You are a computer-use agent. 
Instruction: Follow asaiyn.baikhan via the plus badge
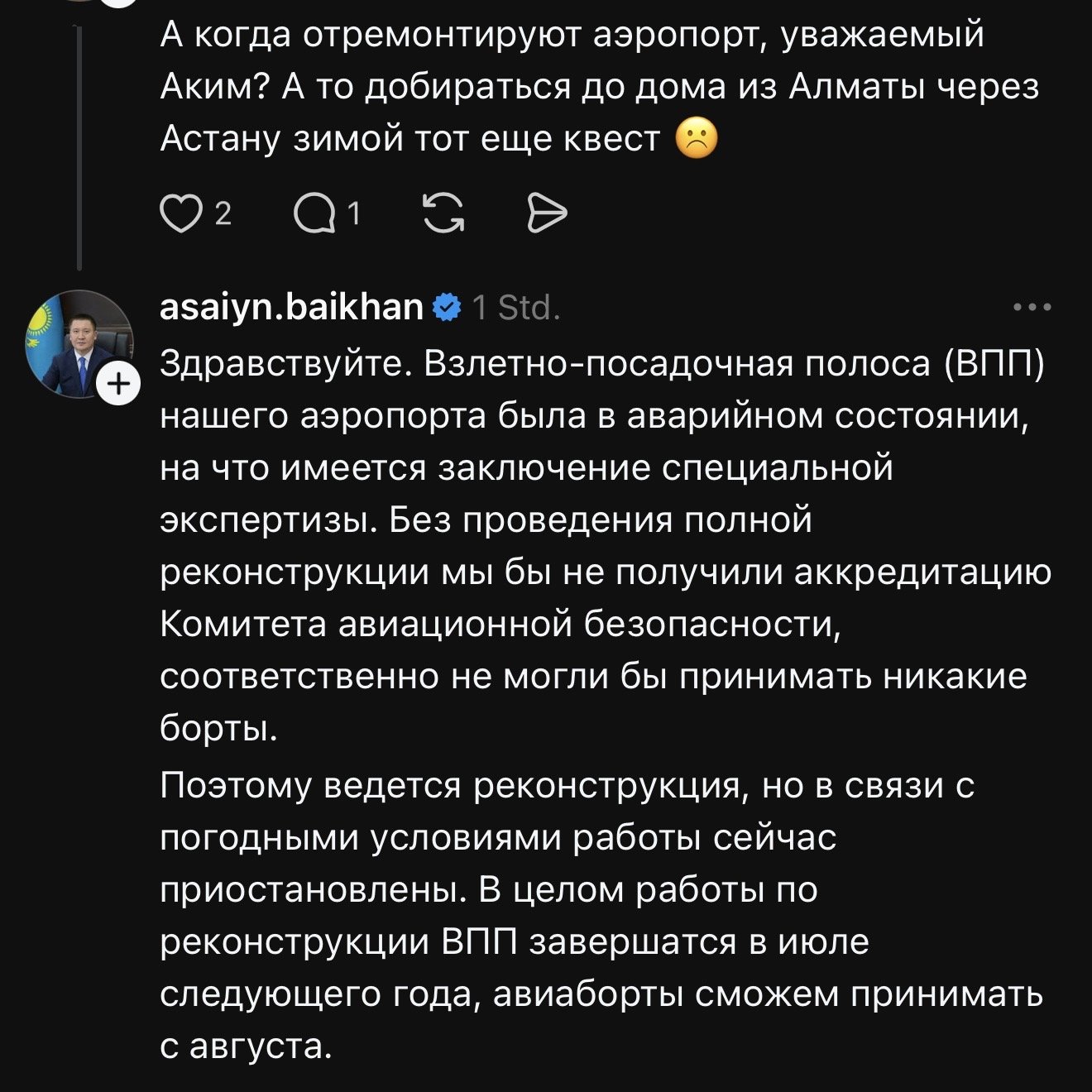tap(119, 384)
